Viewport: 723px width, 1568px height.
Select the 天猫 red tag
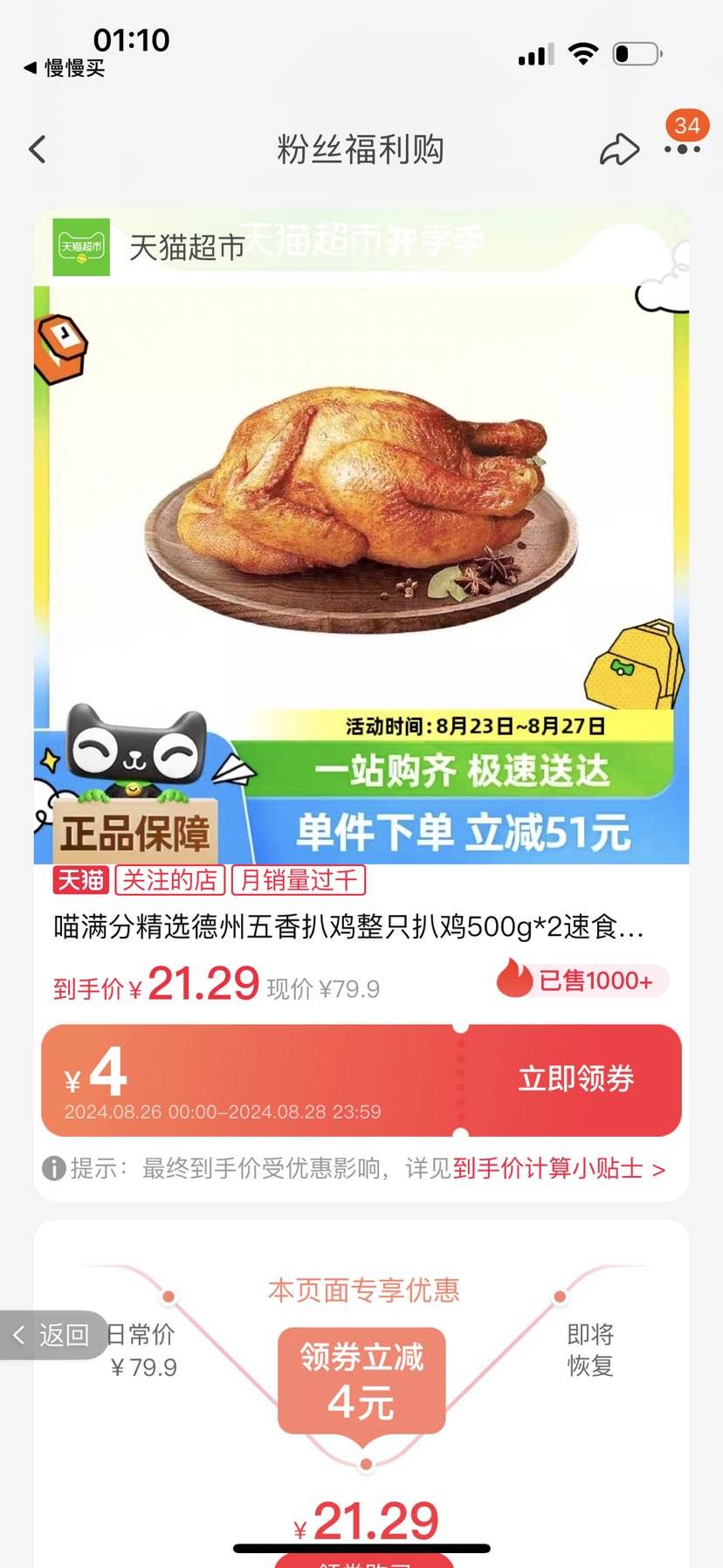79,880
